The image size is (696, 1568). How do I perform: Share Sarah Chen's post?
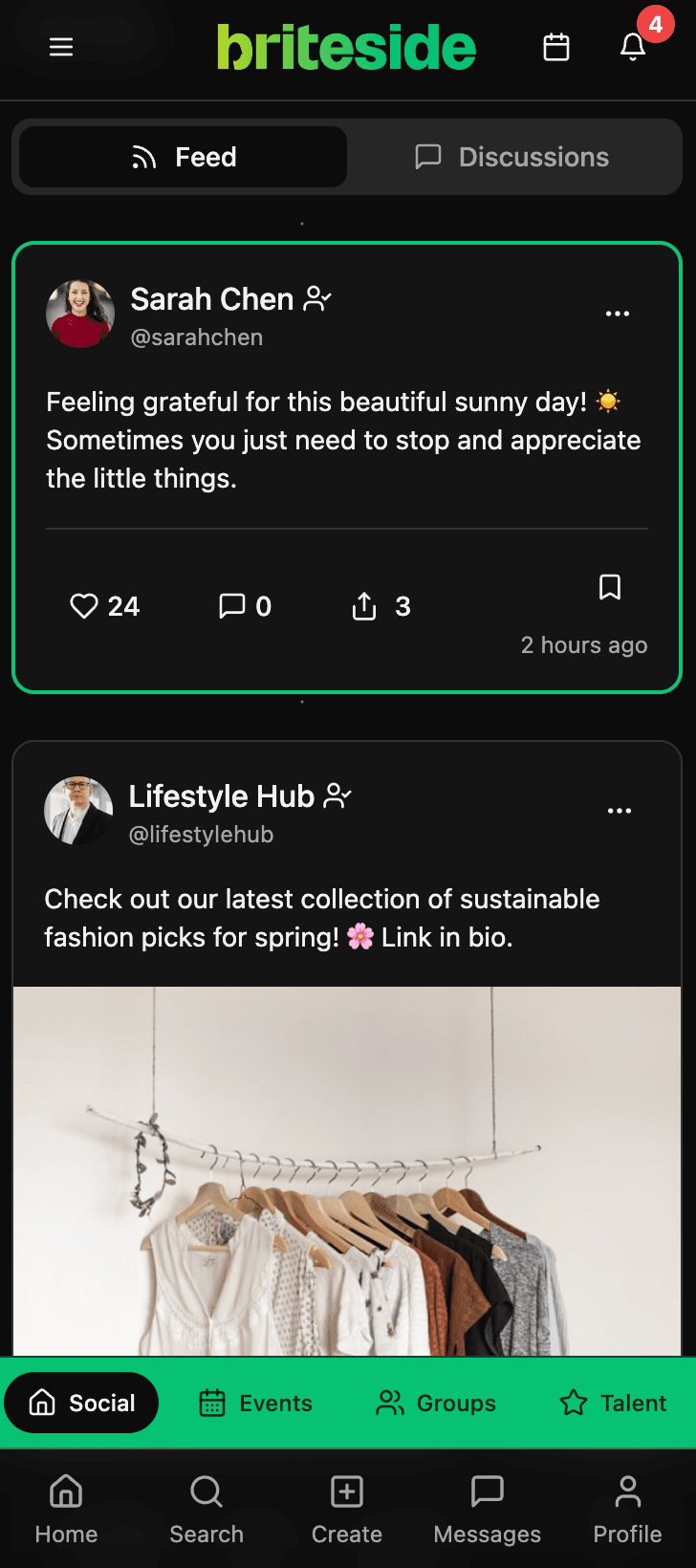coord(363,605)
